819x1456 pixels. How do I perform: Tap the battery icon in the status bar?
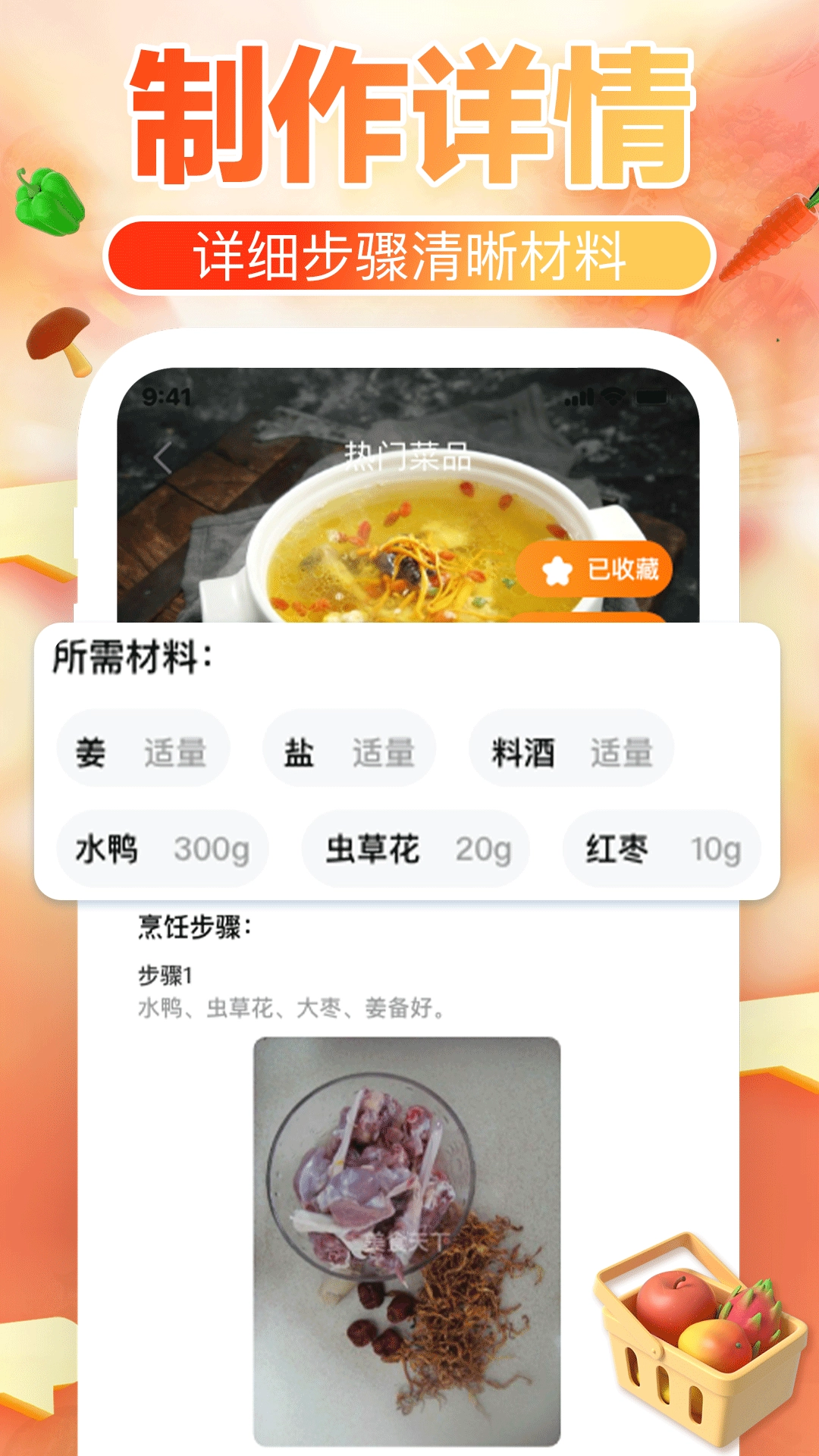pyautogui.click(x=651, y=395)
